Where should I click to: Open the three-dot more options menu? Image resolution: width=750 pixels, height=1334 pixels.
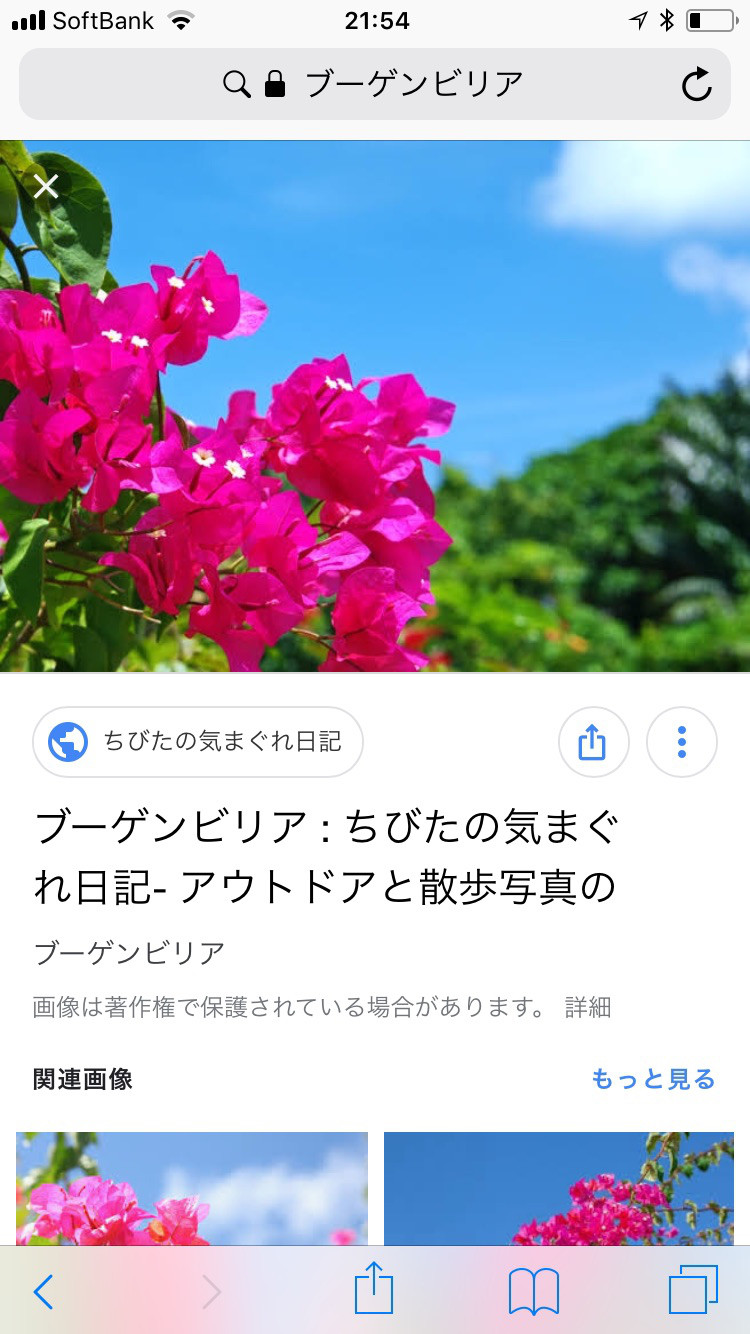click(x=682, y=742)
